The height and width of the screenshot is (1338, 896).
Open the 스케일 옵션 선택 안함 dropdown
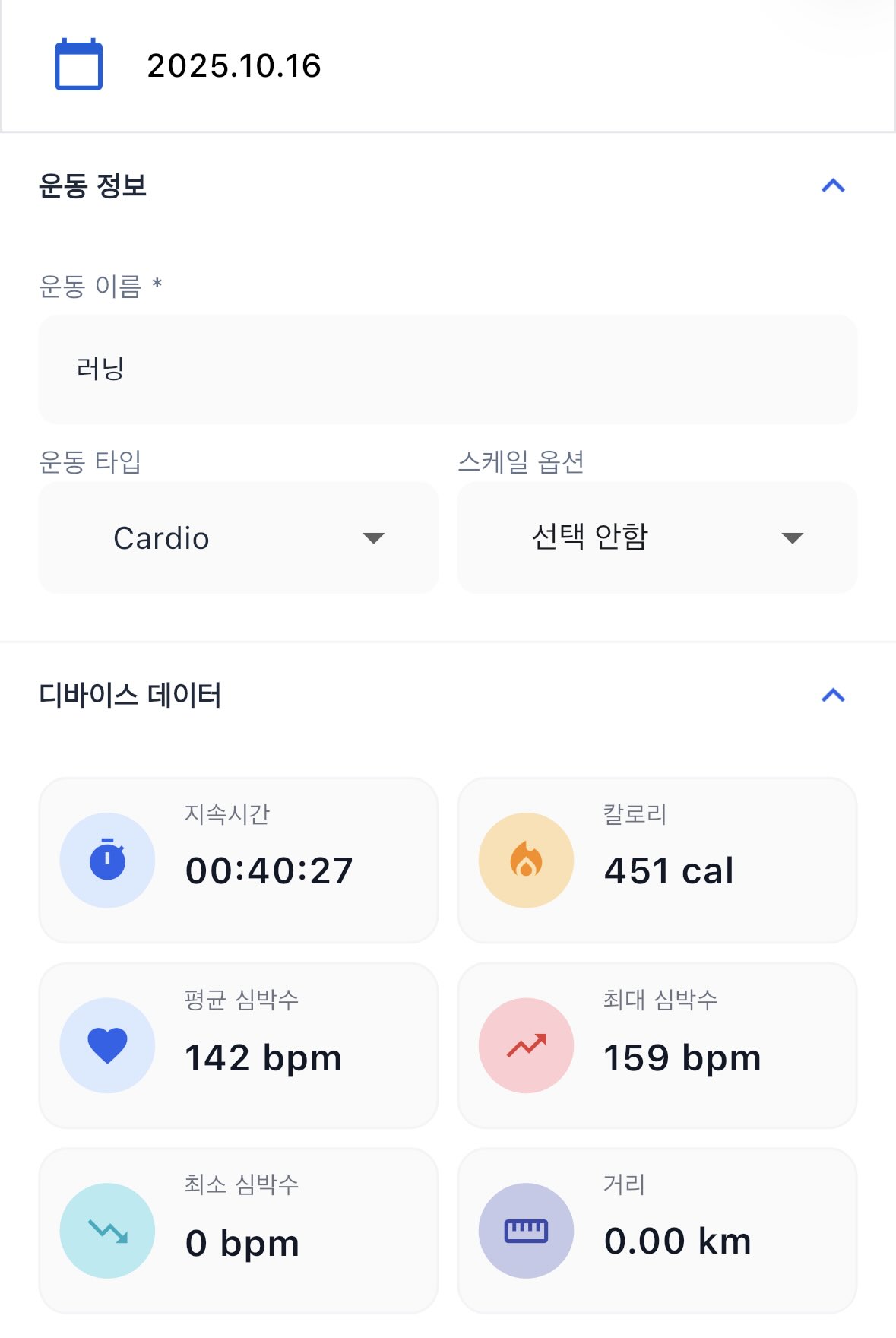[657, 537]
